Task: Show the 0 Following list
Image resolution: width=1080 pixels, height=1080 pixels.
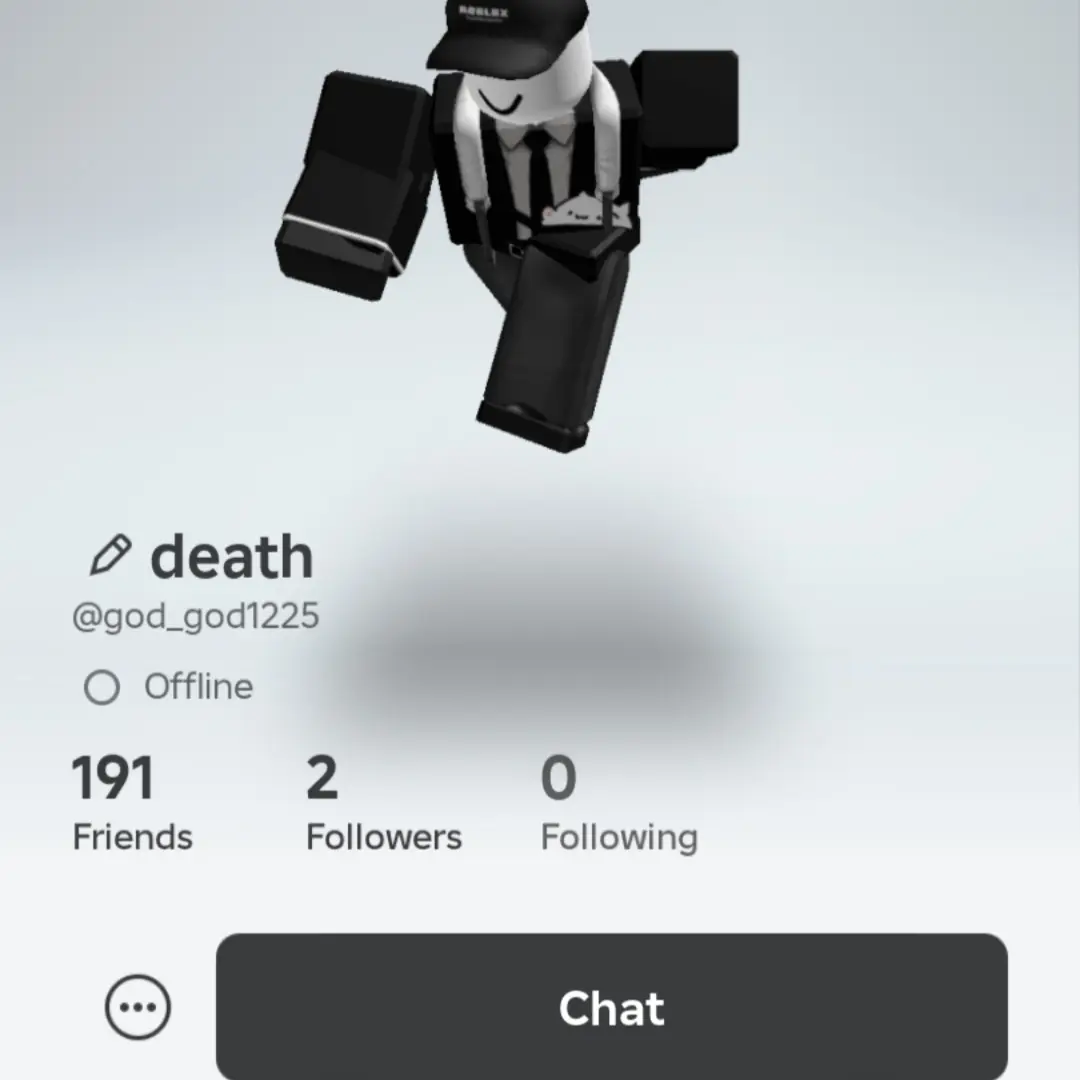Action: click(618, 805)
